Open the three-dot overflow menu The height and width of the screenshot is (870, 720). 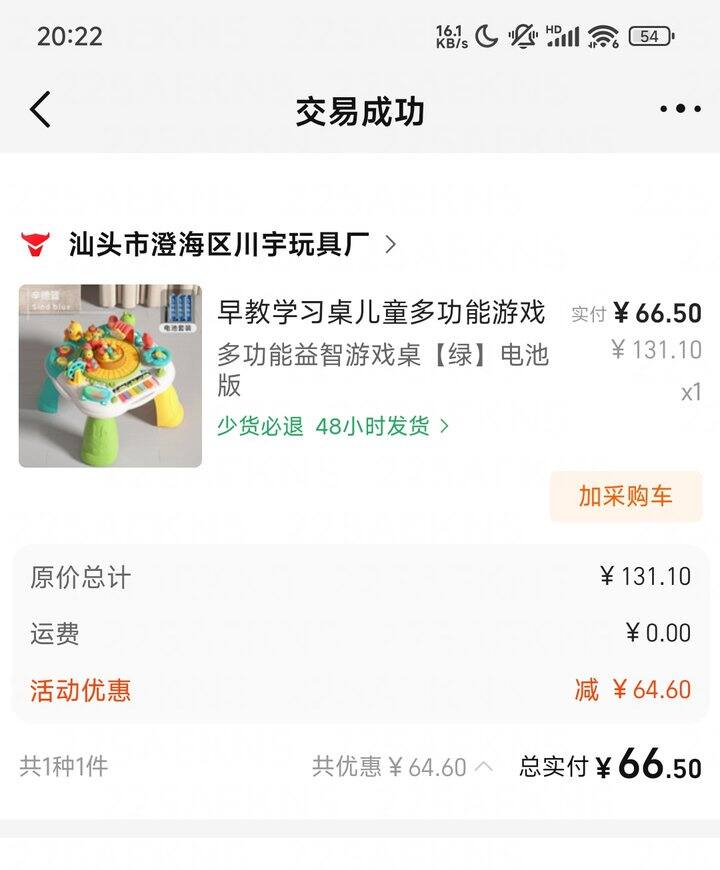click(680, 109)
